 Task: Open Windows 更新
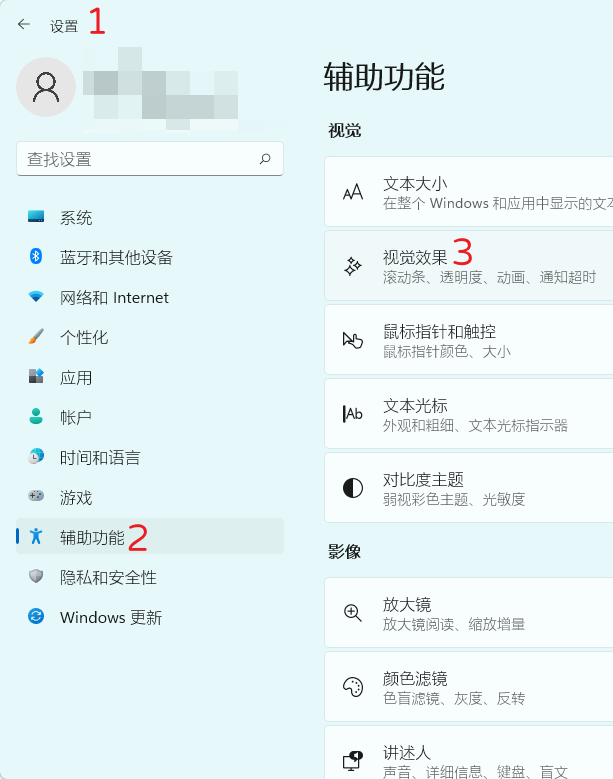click(x=110, y=618)
